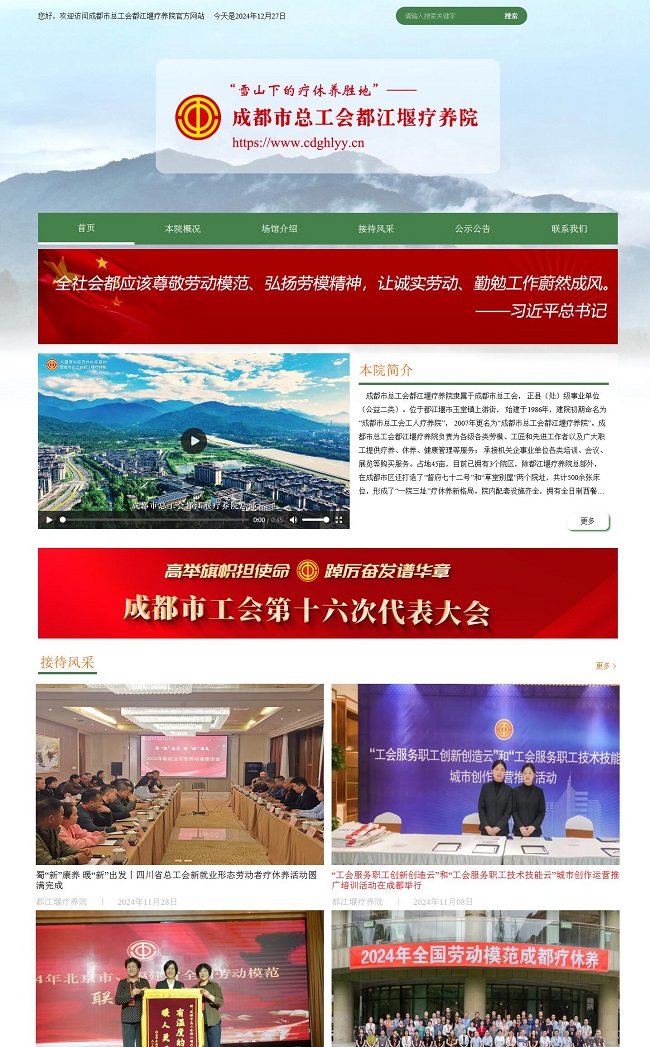Viewport: 650px width, 1047px height.
Task: Open the 公示公告 navigation tab
Action: pyautogui.click(x=472, y=228)
